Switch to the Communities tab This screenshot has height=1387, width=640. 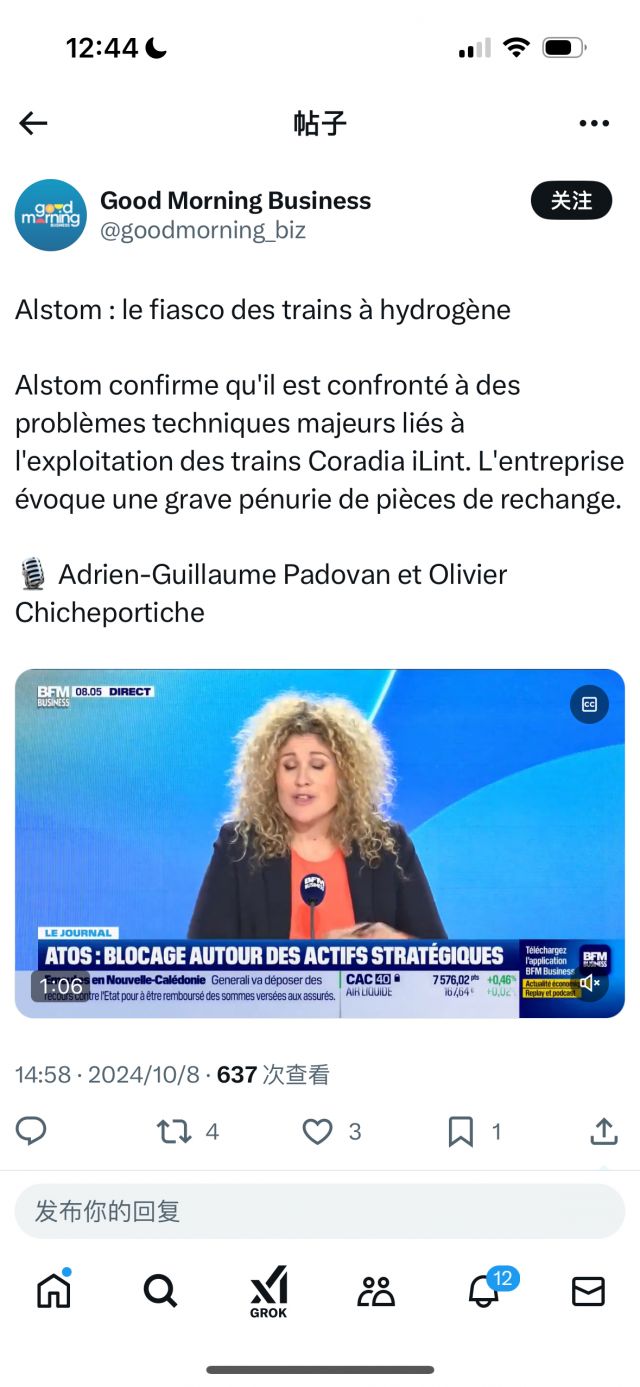click(x=376, y=1291)
